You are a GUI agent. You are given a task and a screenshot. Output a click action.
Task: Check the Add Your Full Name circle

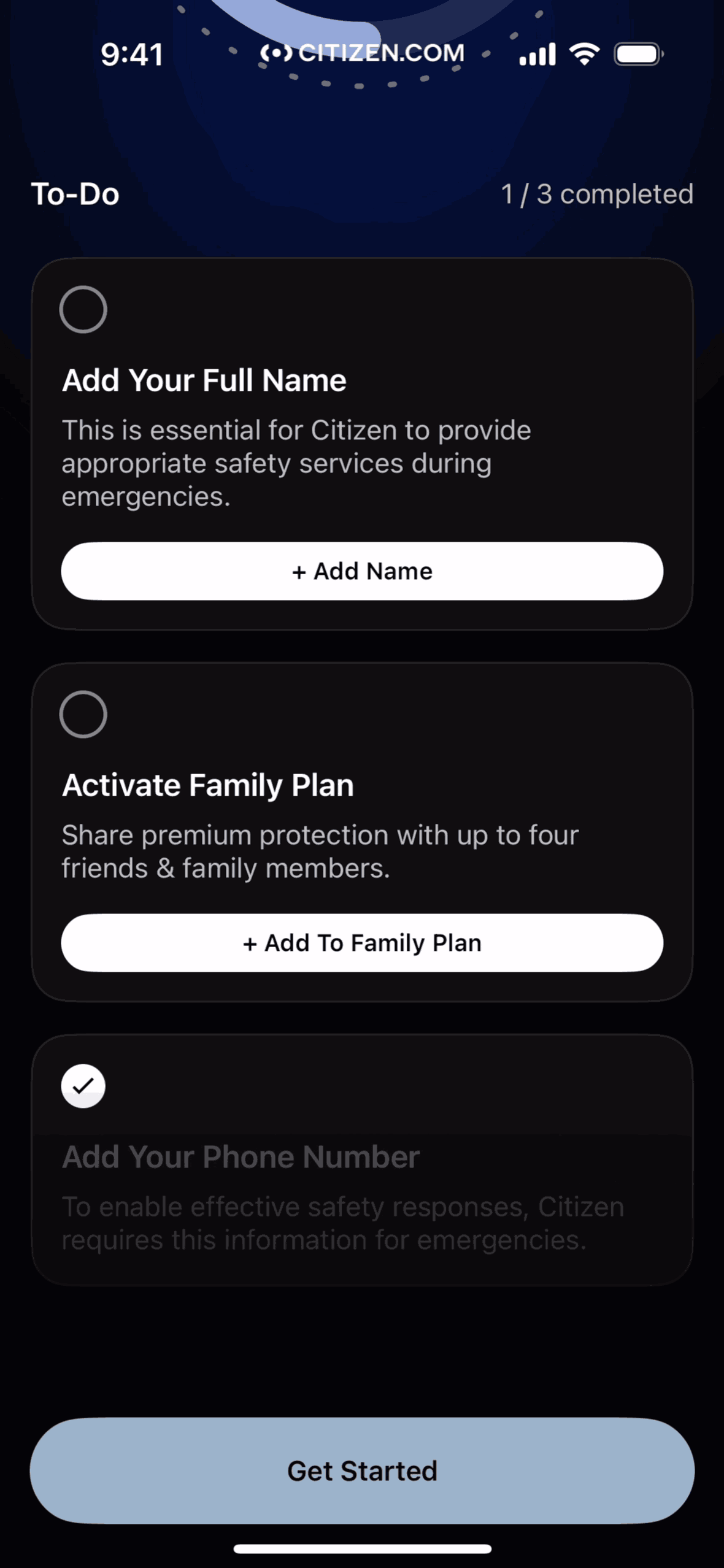click(x=83, y=310)
